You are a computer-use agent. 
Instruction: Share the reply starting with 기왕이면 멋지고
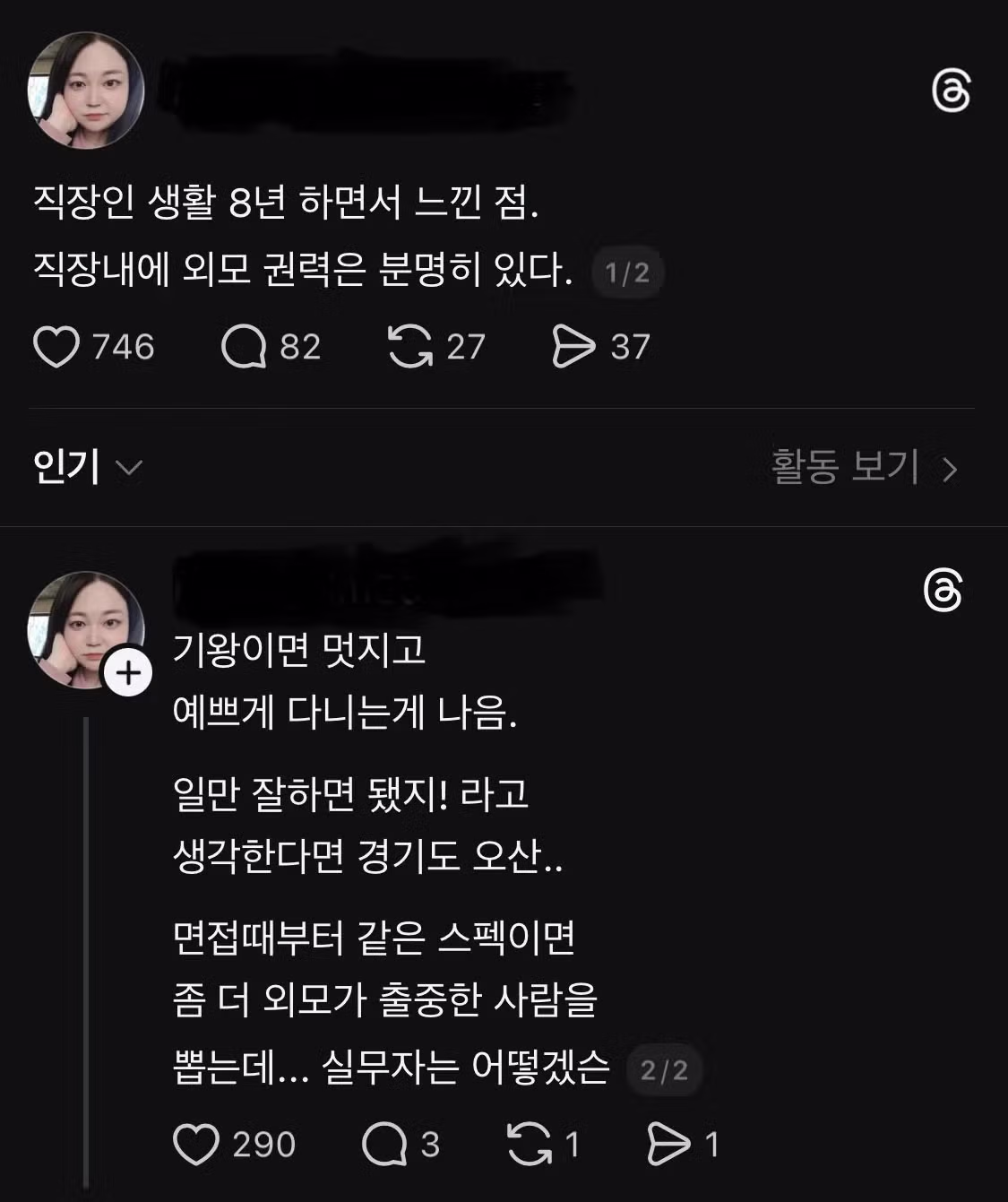pyautogui.click(x=668, y=1145)
